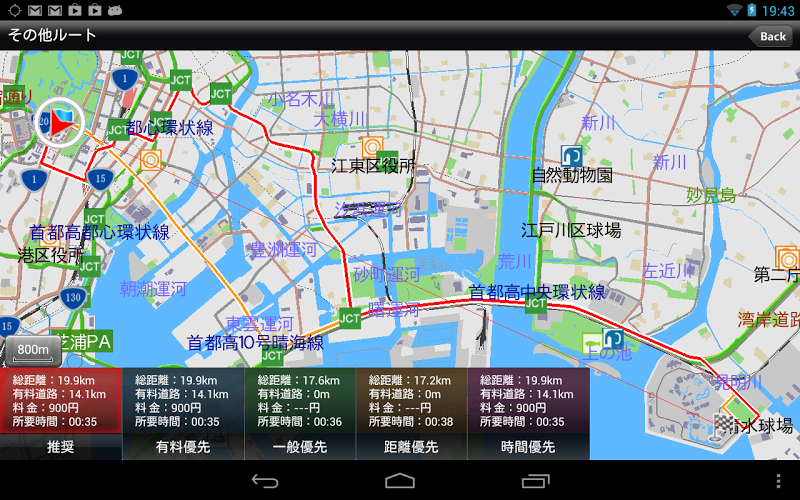This screenshot has width=800, height=500.
Task: Open recent apps from navigation bar
Action: pos(535,481)
